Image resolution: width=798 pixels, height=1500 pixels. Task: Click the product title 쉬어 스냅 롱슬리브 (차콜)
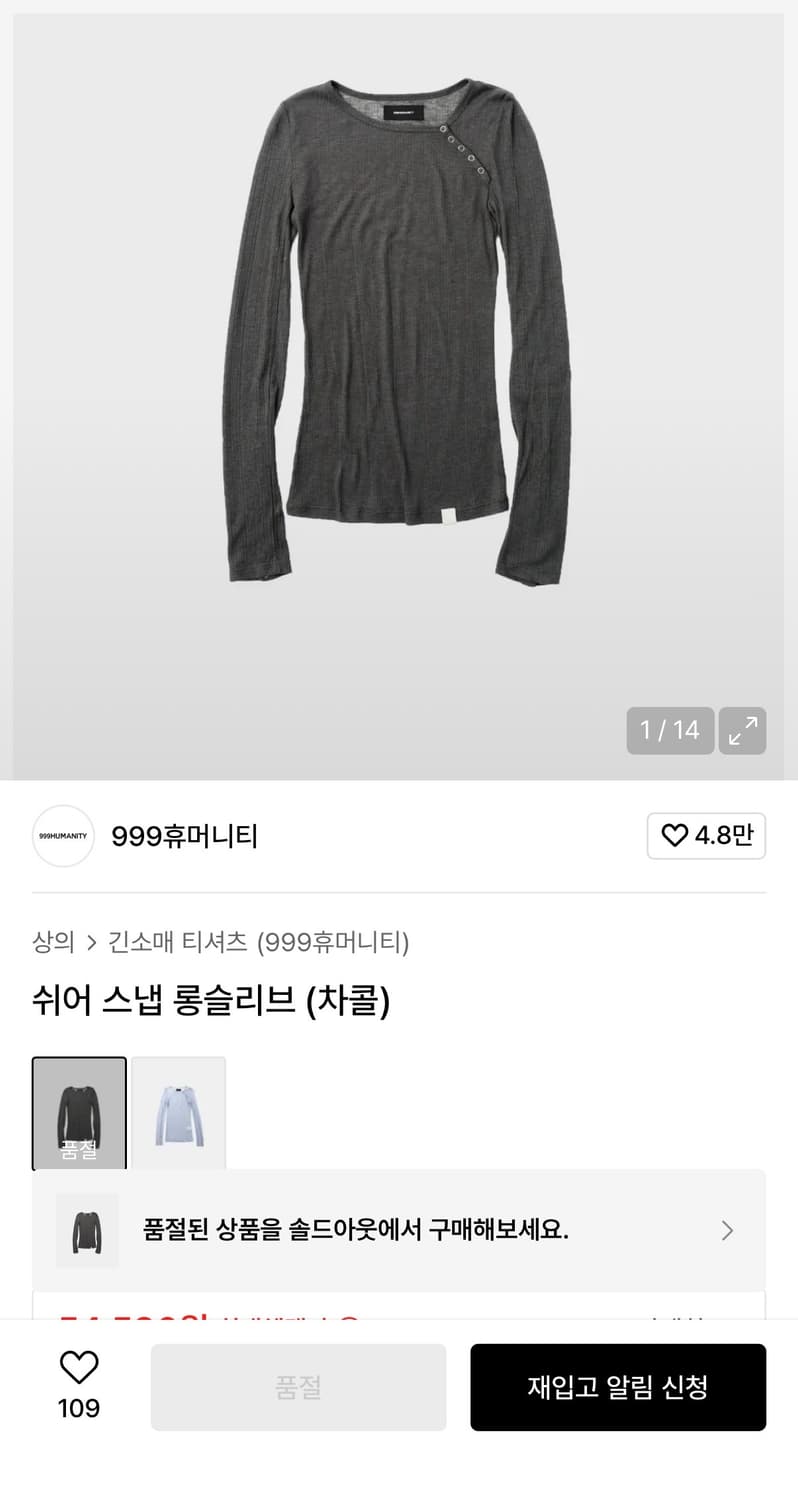pos(211,1000)
